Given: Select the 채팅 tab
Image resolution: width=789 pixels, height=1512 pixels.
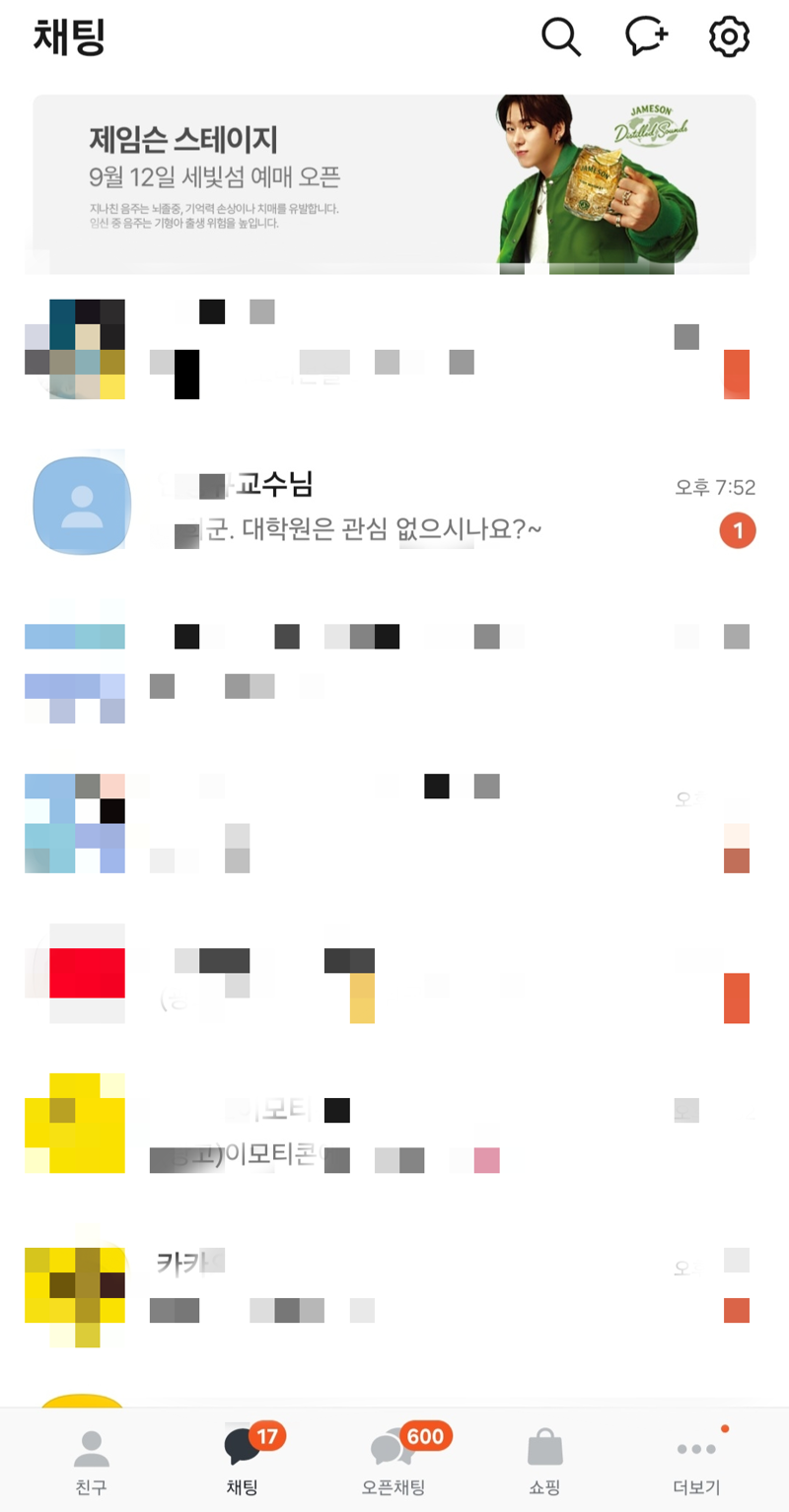Looking at the screenshot, I should (x=243, y=1461).
